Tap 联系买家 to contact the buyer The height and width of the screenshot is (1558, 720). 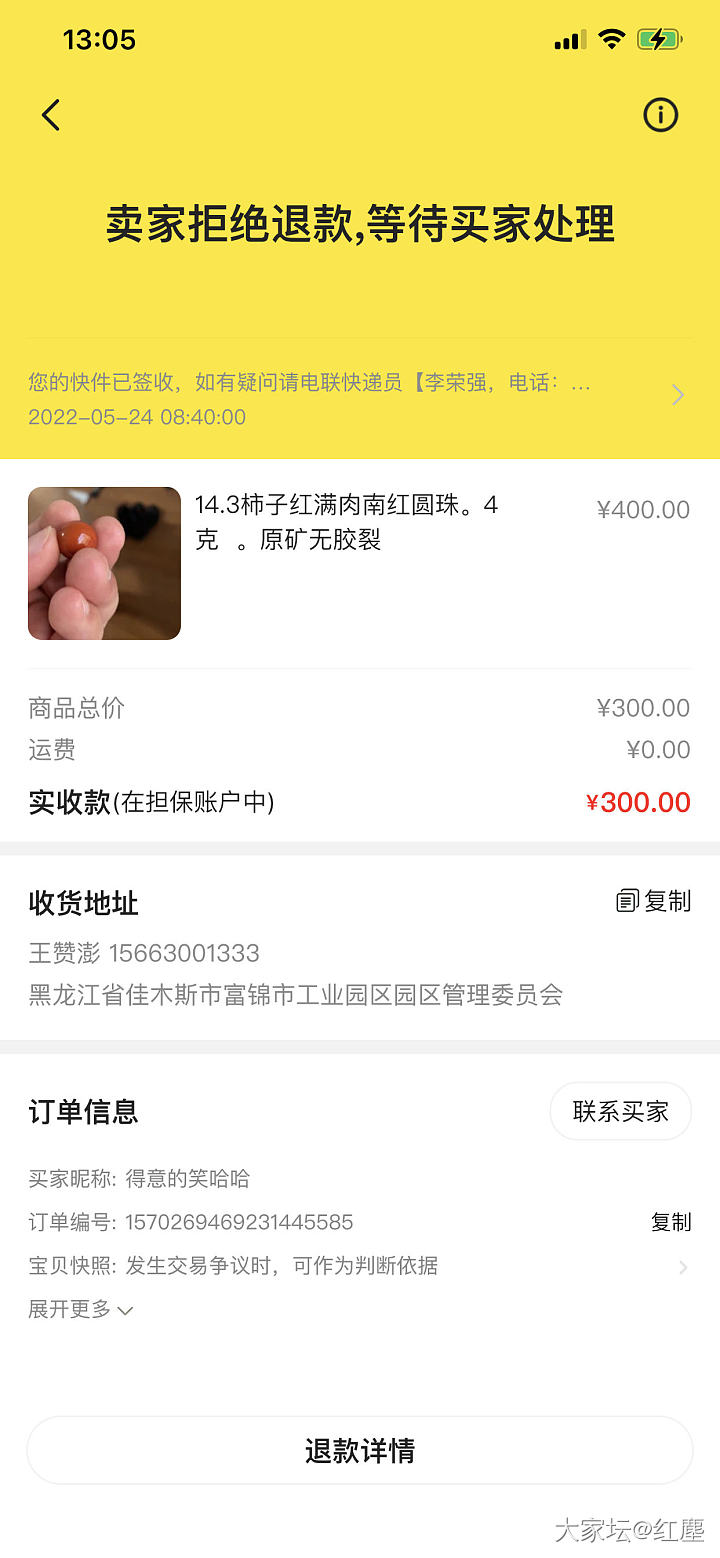pyautogui.click(x=620, y=1111)
